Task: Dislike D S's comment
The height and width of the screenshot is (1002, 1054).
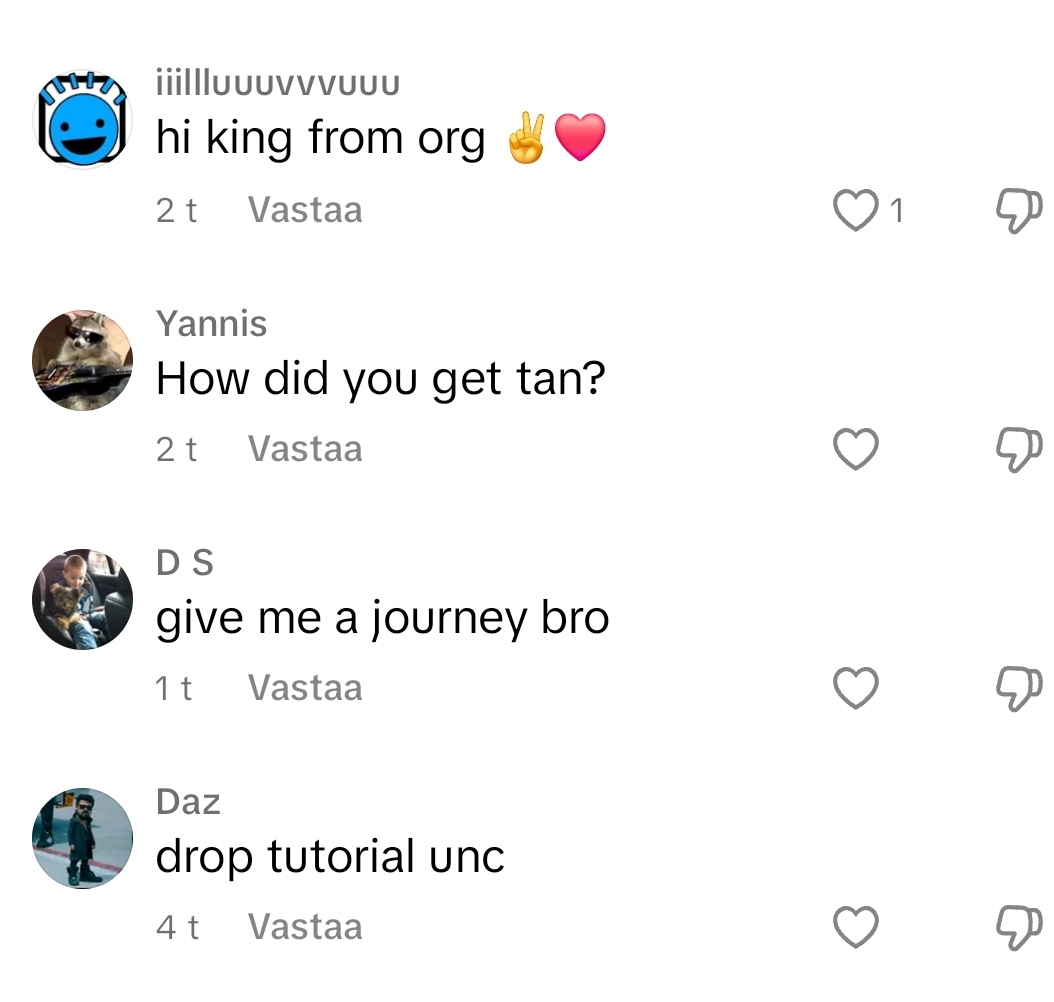Action: 1019,688
